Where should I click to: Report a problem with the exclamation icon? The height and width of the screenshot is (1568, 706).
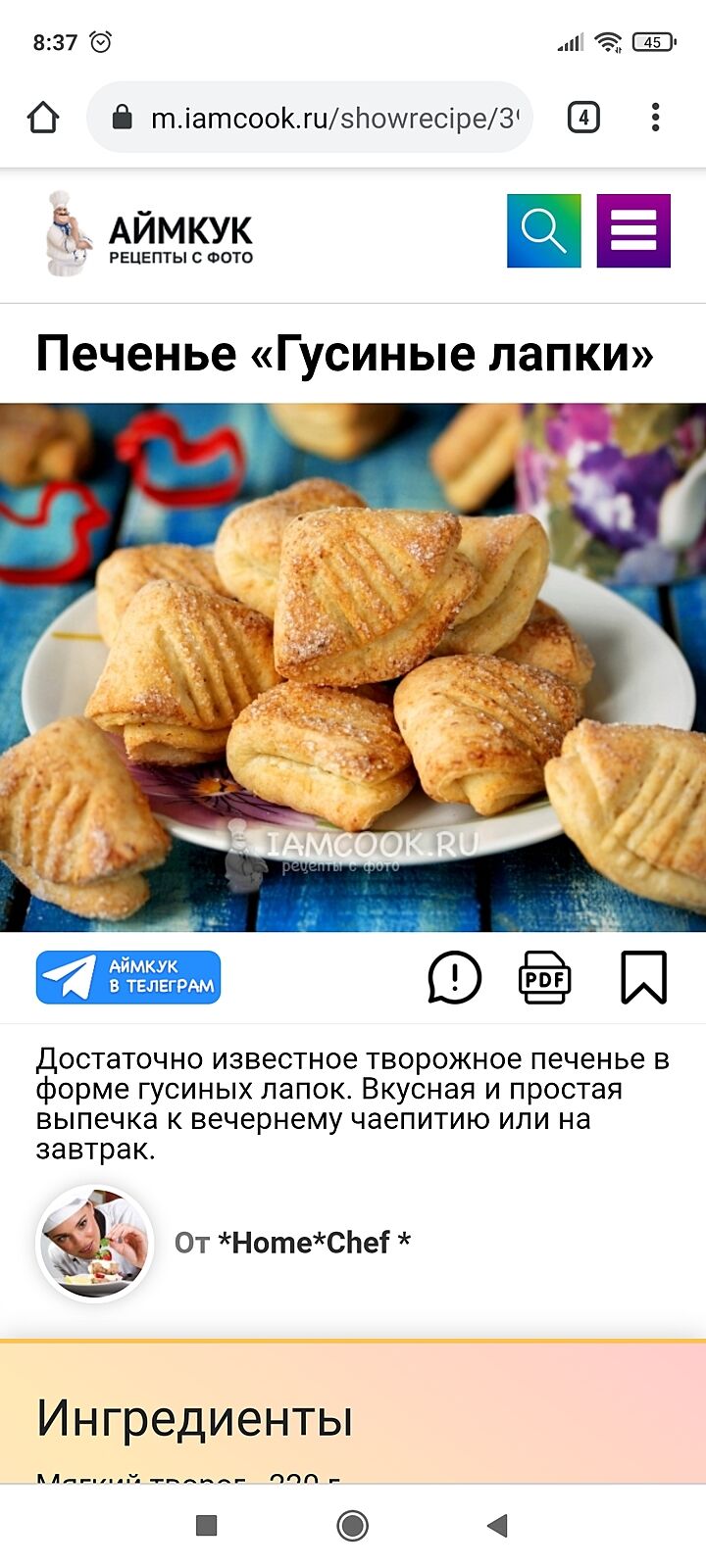[x=454, y=977]
